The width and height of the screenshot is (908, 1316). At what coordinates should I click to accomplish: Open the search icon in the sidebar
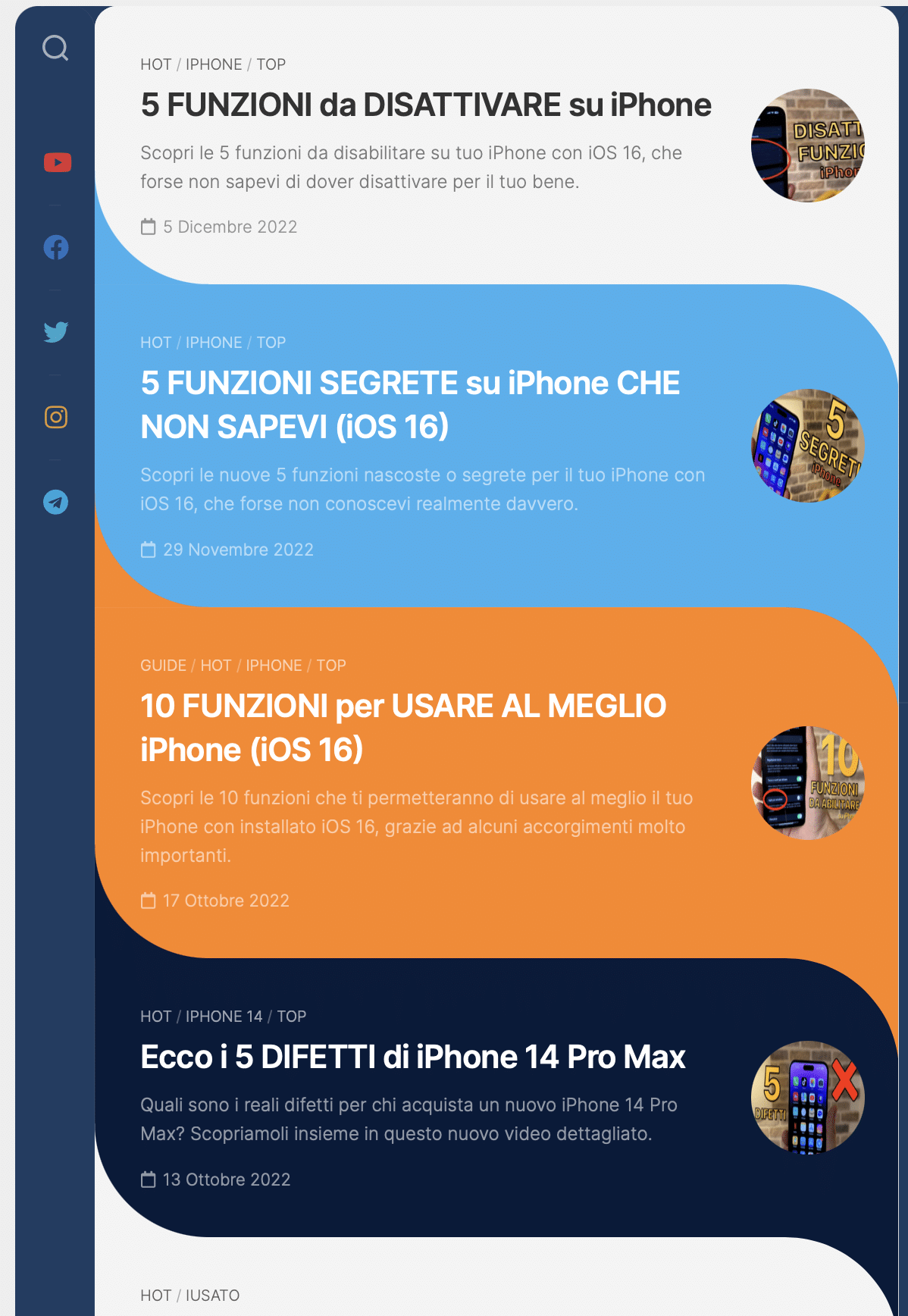(55, 48)
